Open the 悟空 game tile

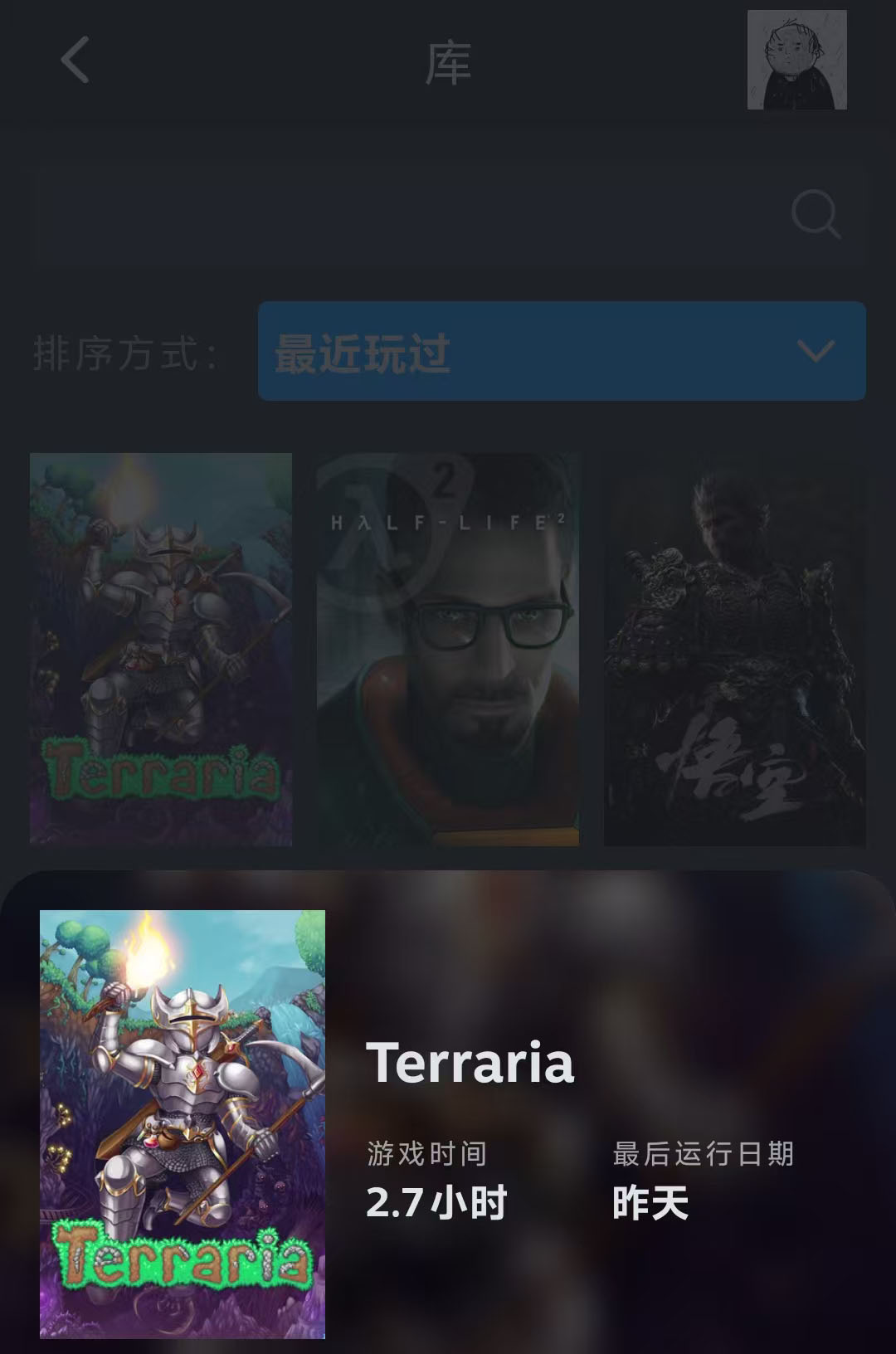click(734, 649)
